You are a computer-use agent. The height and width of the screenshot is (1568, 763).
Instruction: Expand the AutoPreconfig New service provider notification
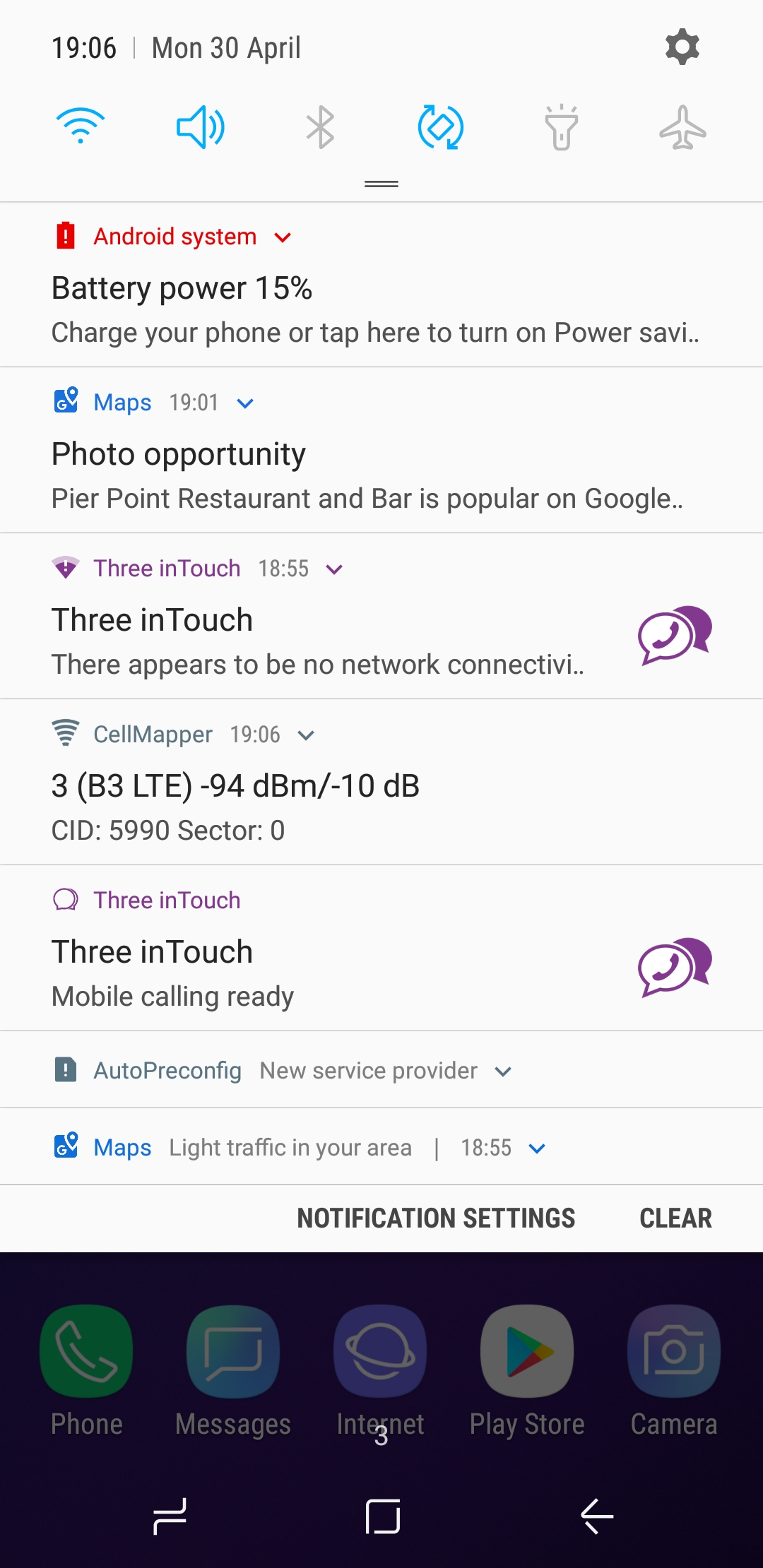[x=381, y=1070]
